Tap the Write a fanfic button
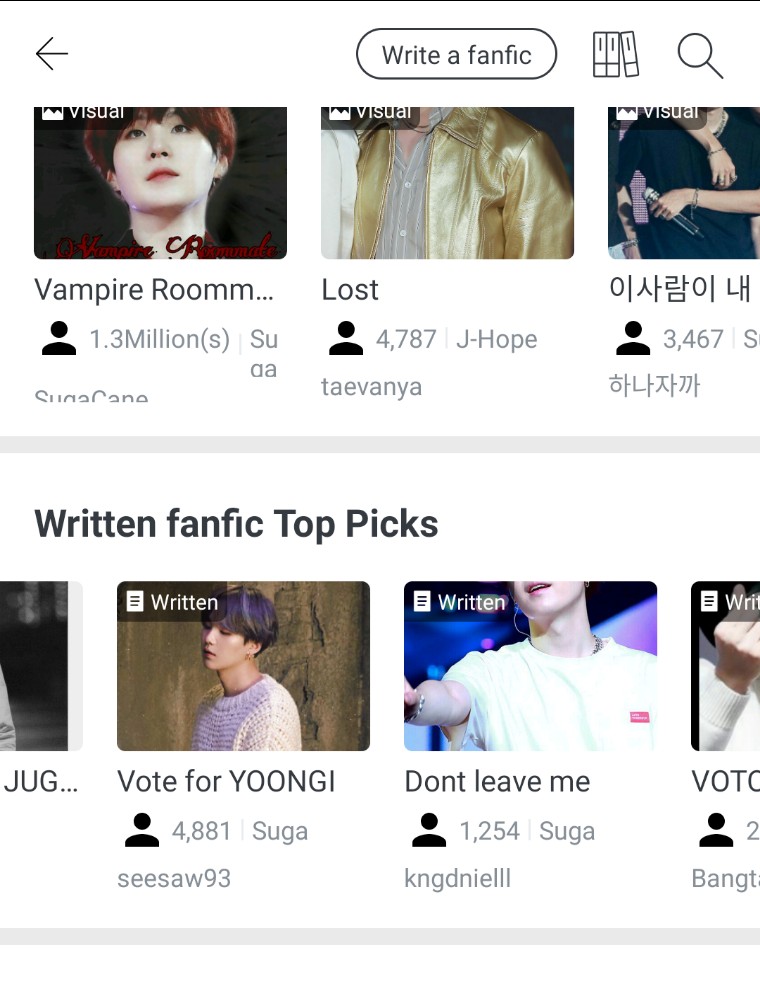The height and width of the screenshot is (986, 760). click(x=456, y=55)
